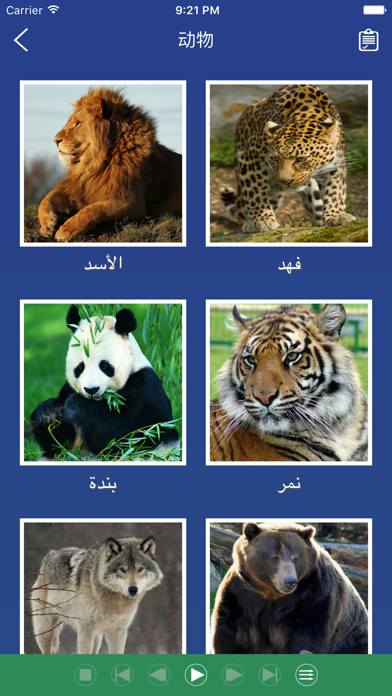Open the lion picture card
The width and height of the screenshot is (392, 696).
pos(103,163)
